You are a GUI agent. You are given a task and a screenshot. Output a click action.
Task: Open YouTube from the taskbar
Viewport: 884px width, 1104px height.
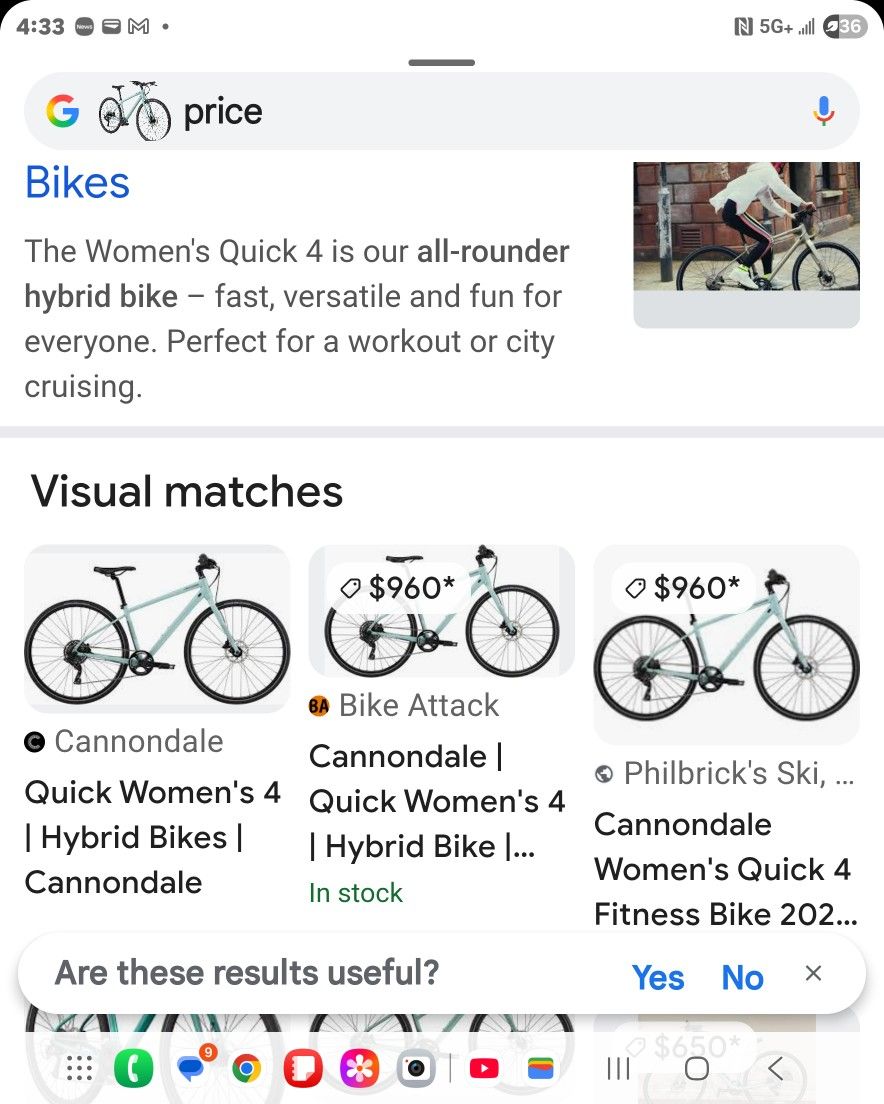pyautogui.click(x=484, y=1067)
